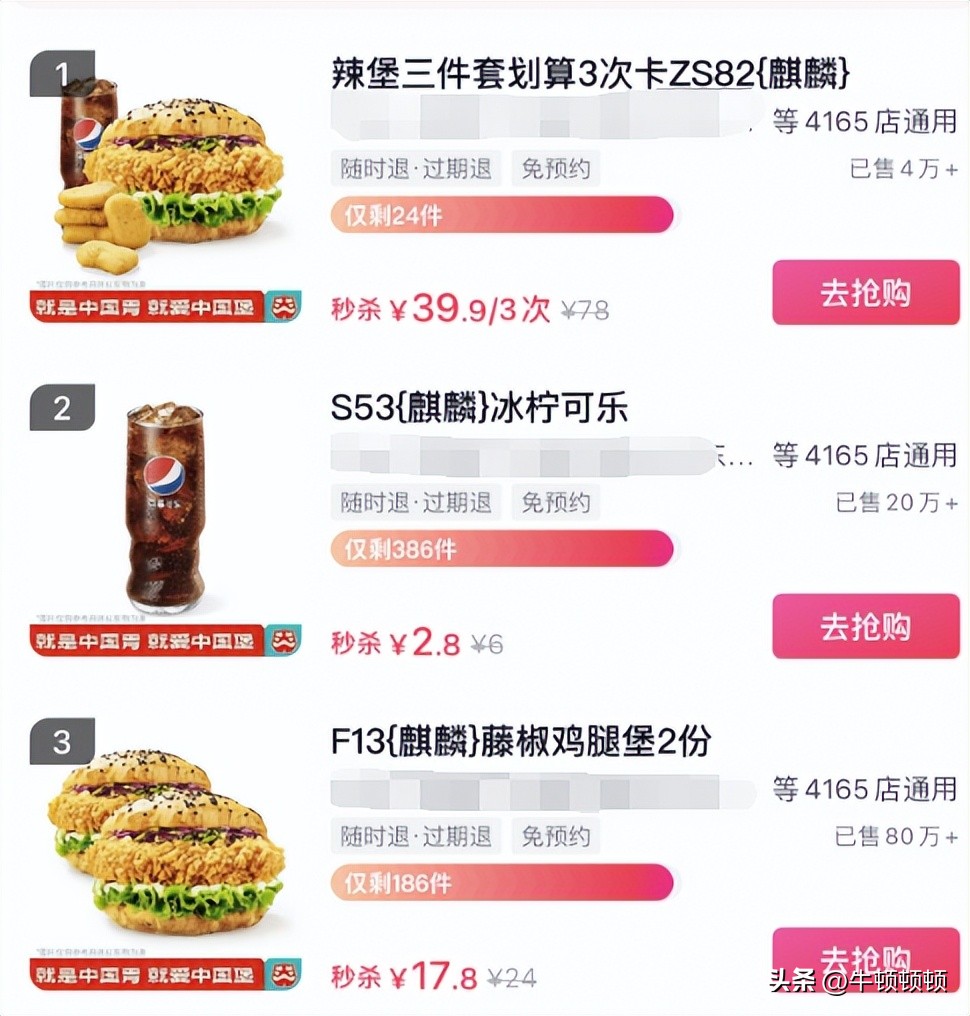Tap 去抢购 for 辣堡三件套划算3次卡
Viewport: 970px width, 1016px height.
pyautogui.click(x=865, y=293)
